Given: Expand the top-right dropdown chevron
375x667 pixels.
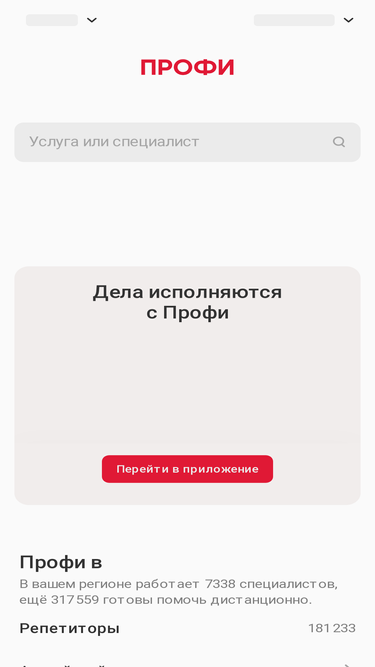Looking at the screenshot, I should (x=348, y=20).
